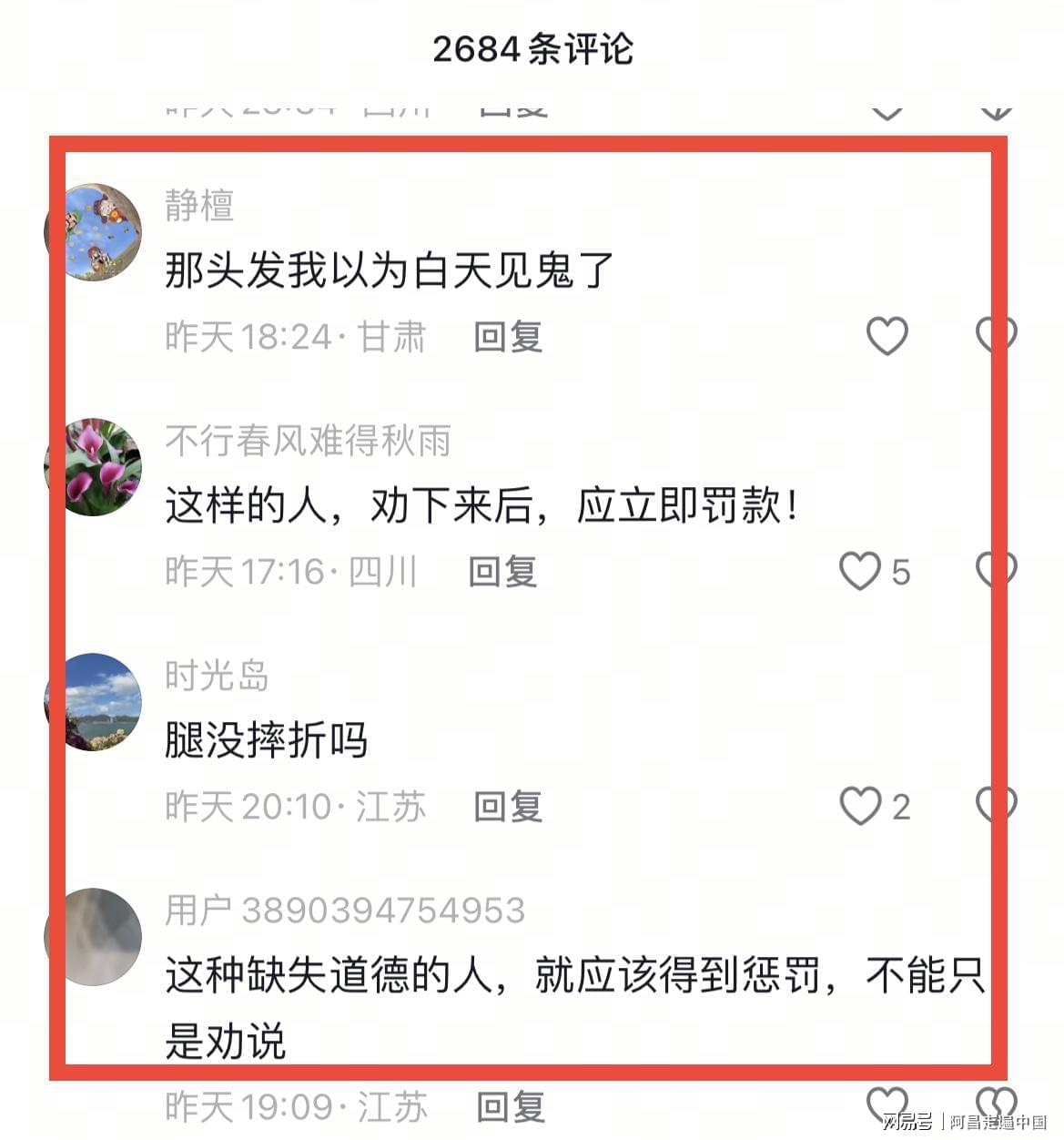Reply to 不行春风难得秋雨's comment

click(502, 572)
